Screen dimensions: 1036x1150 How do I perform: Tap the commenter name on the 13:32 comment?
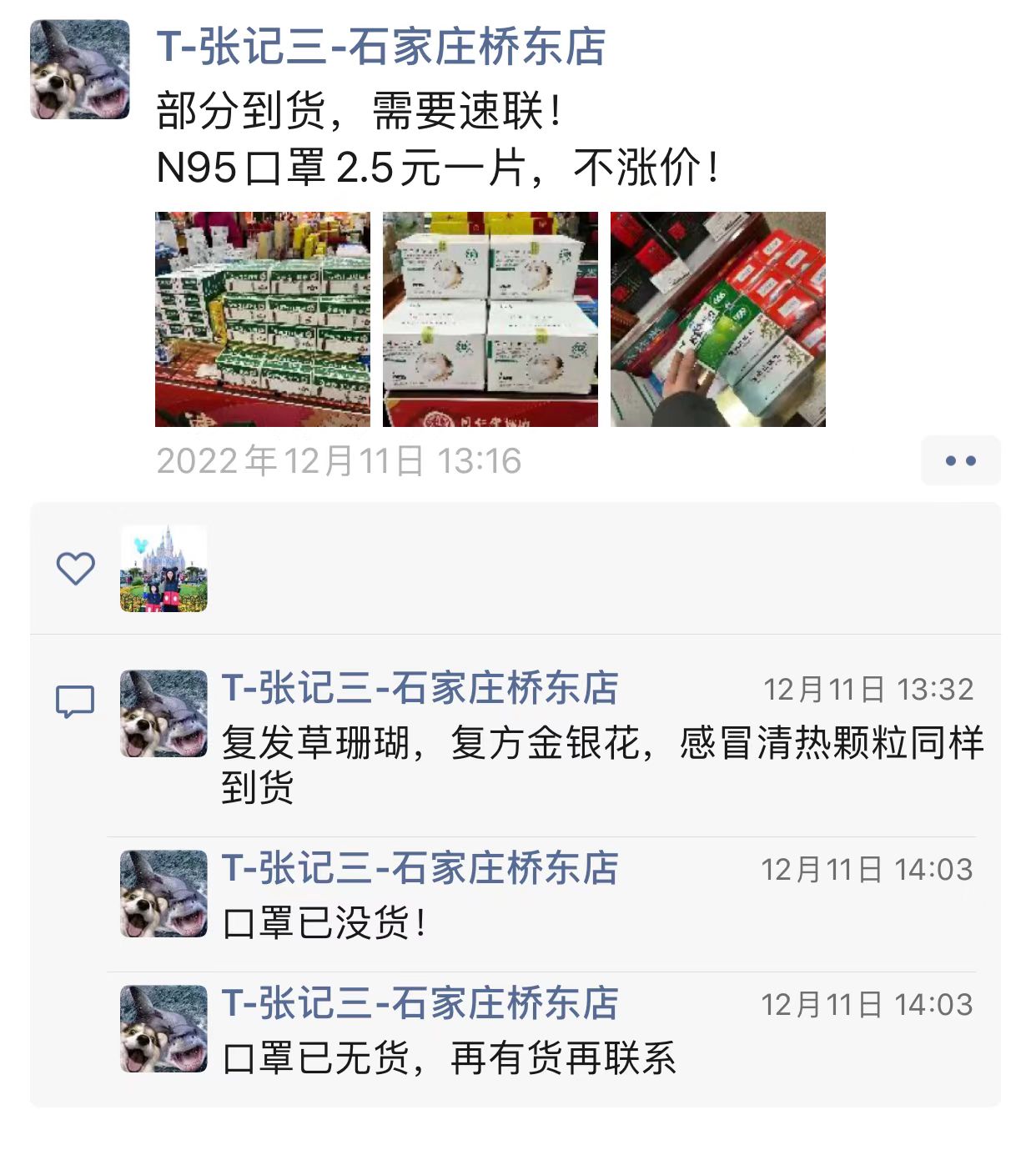[420, 689]
